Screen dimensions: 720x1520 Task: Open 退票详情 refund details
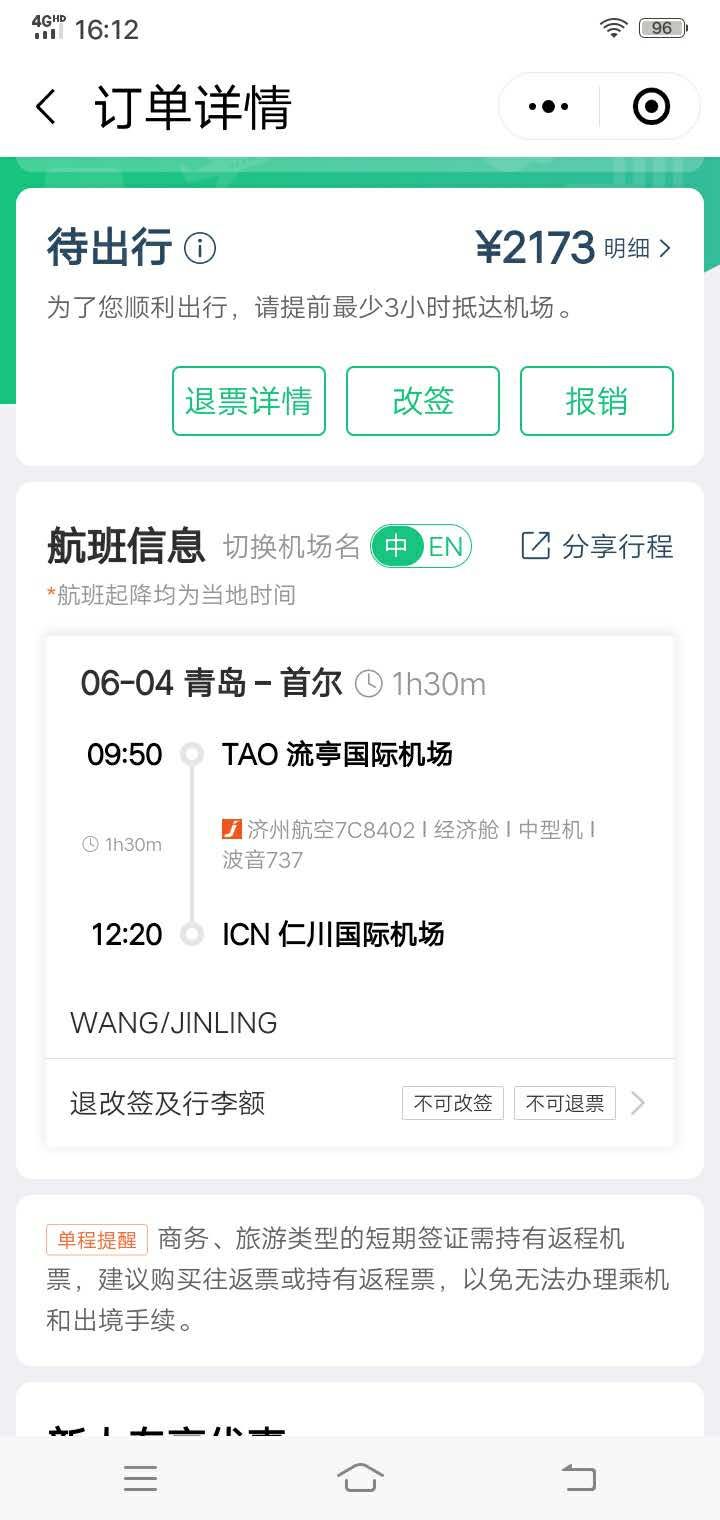[249, 401]
